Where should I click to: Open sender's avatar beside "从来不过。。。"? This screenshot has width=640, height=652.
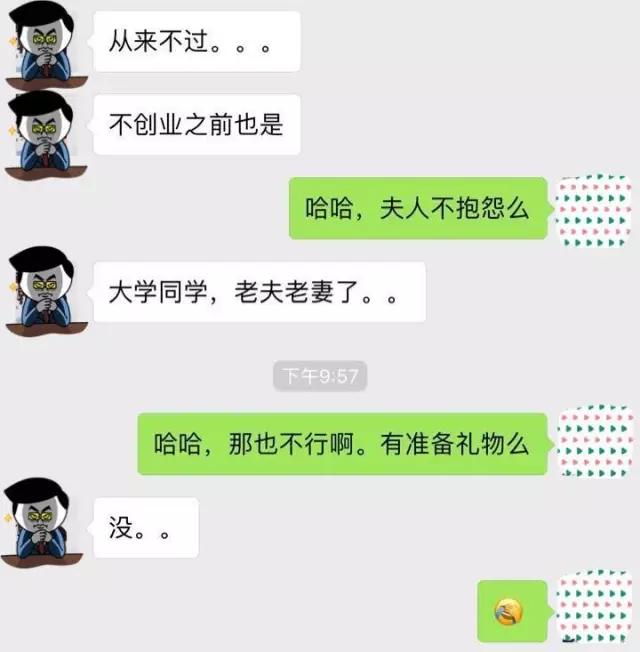pyautogui.click(x=40, y=43)
